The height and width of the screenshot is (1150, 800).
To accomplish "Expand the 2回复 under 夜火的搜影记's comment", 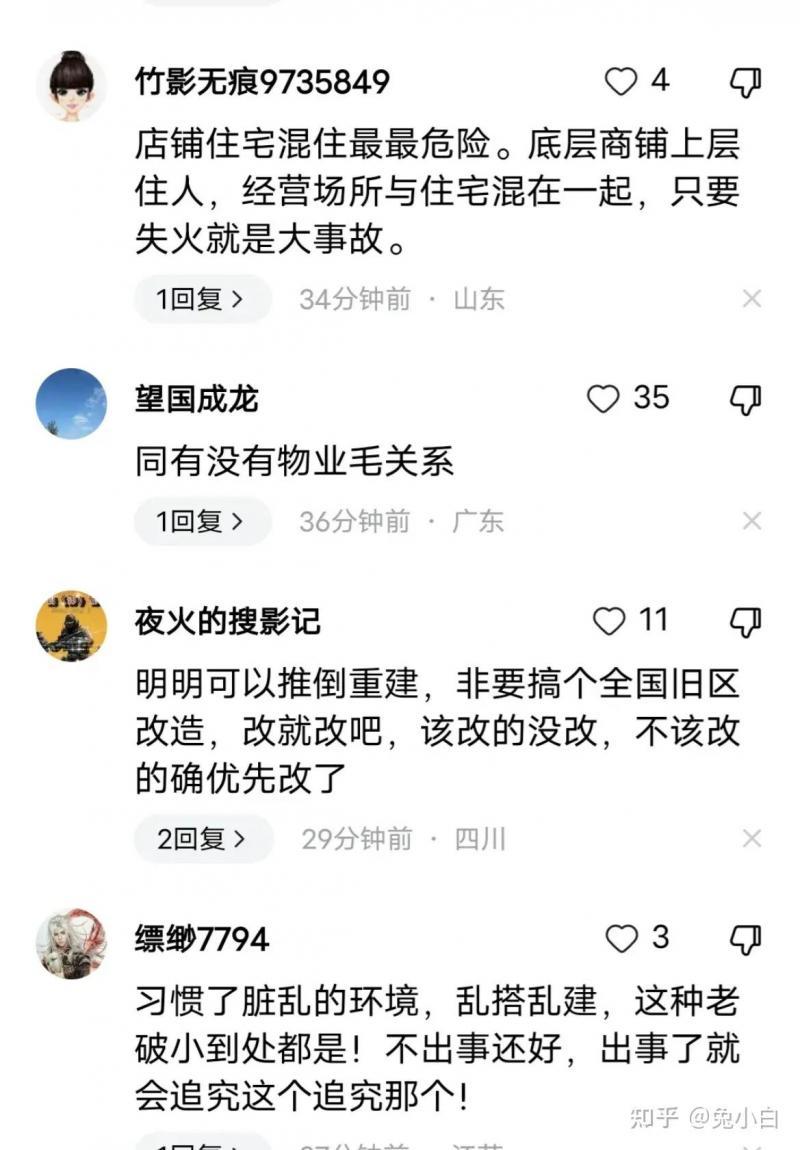I will pyautogui.click(x=203, y=839).
